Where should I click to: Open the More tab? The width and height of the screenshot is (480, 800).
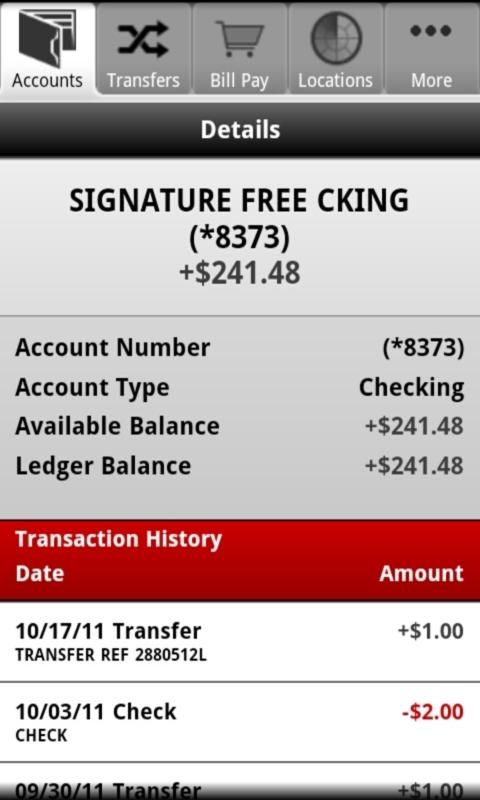point(432,49)
